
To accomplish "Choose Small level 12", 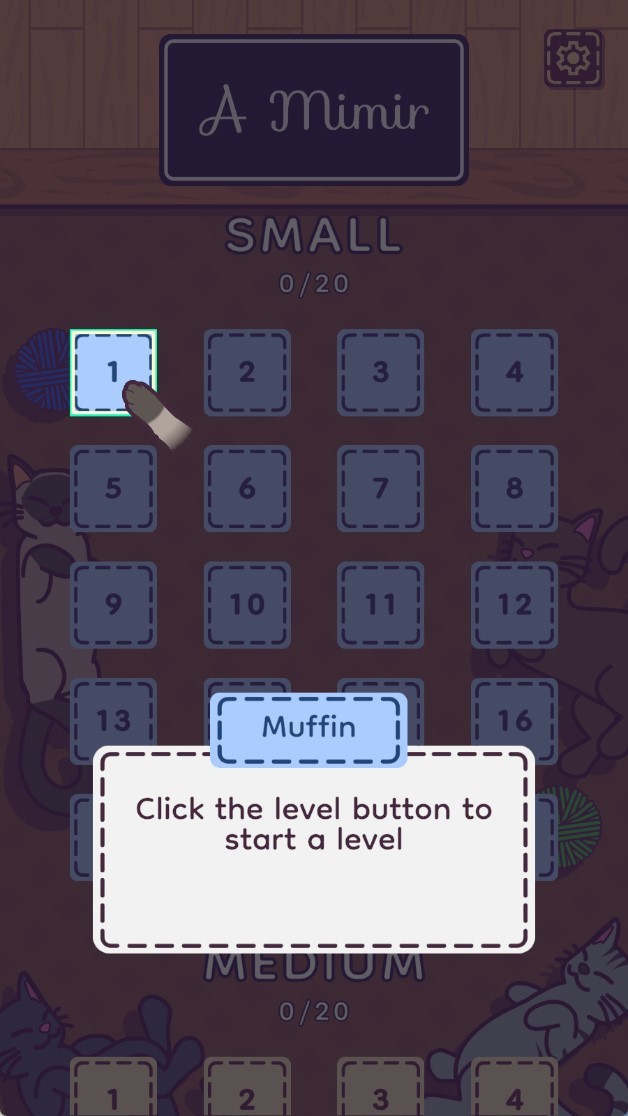I will point(514,604).
